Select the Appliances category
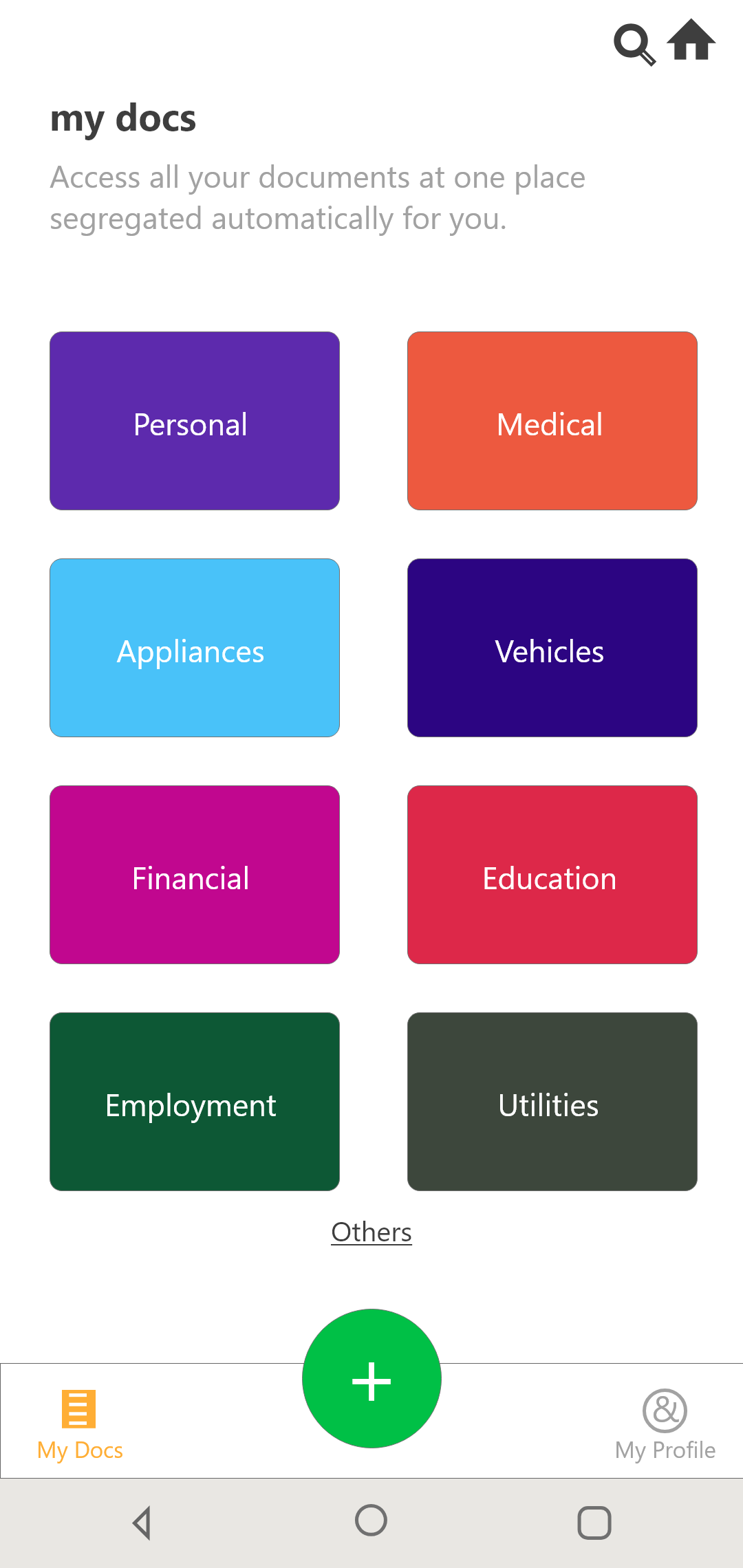The width and height of the screenshot is (743, 1568). pos(195,648)
